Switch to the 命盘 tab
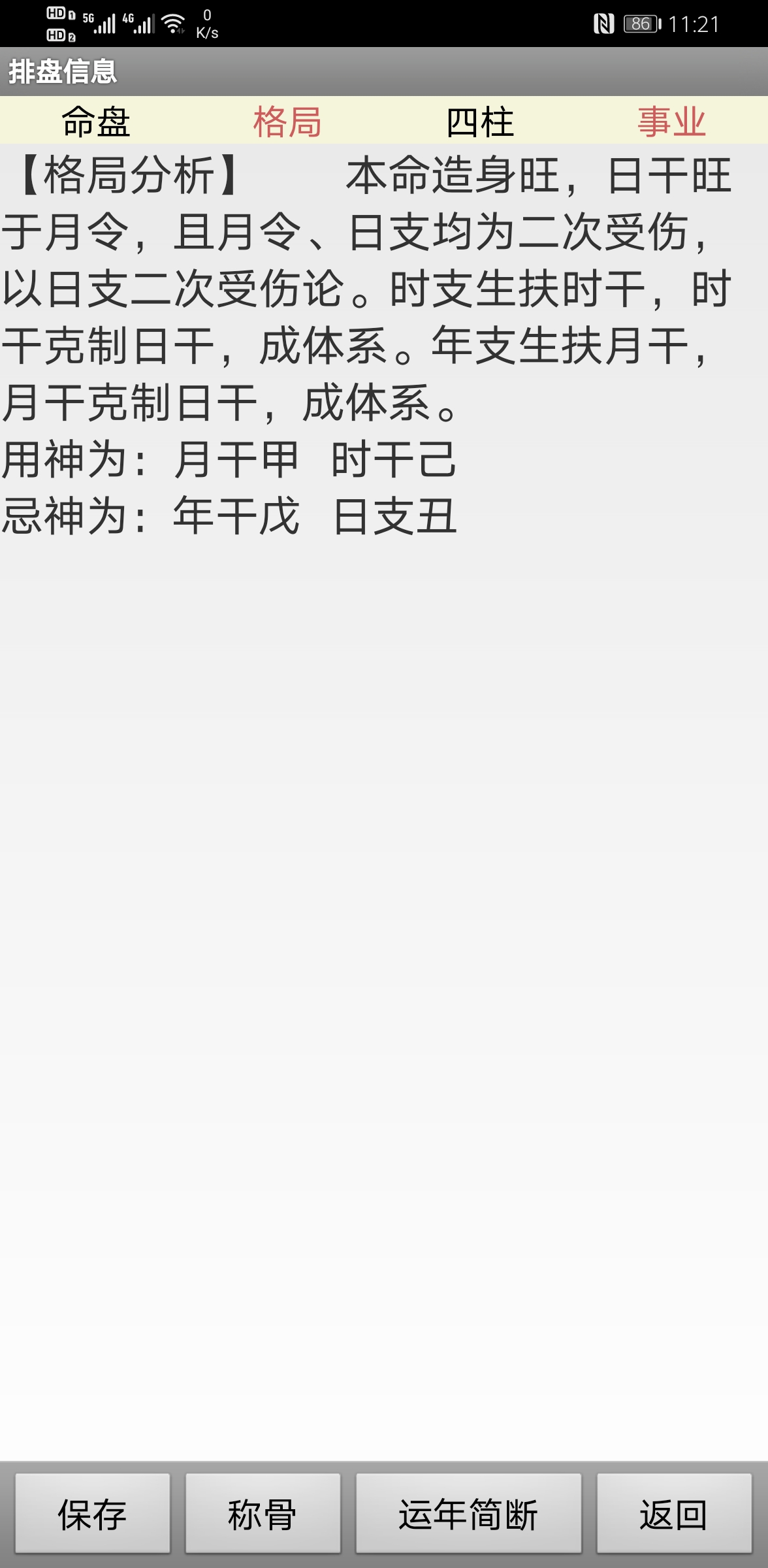The height and width of the screenshot is (1568, 768). [96, 122]
